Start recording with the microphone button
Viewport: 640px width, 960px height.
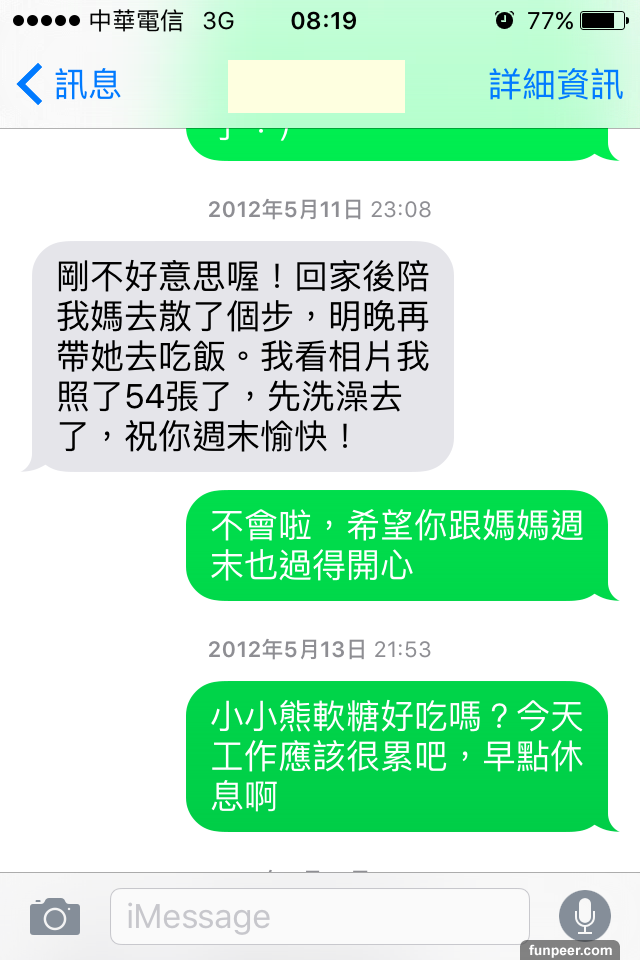[584, 916]
